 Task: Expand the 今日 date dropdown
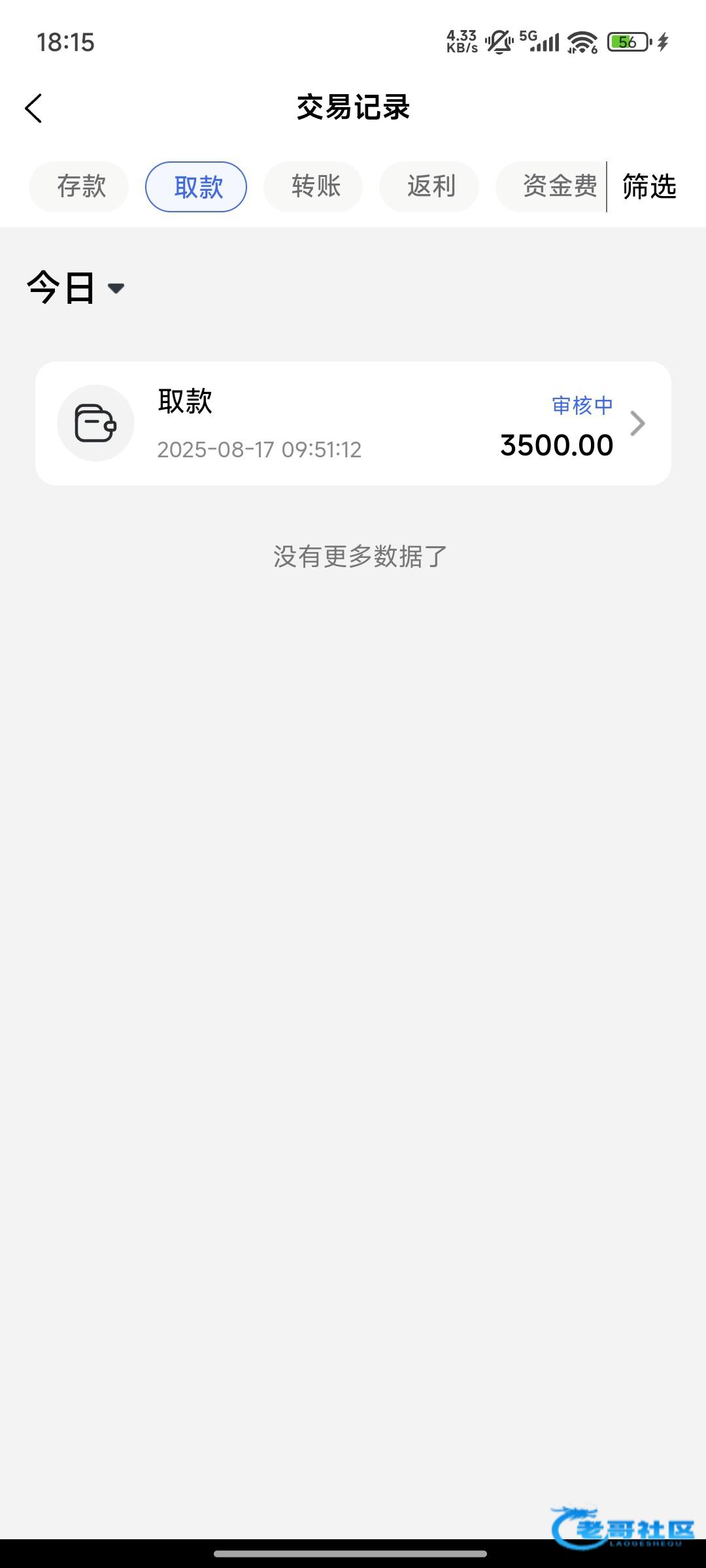tap(75, 287)
